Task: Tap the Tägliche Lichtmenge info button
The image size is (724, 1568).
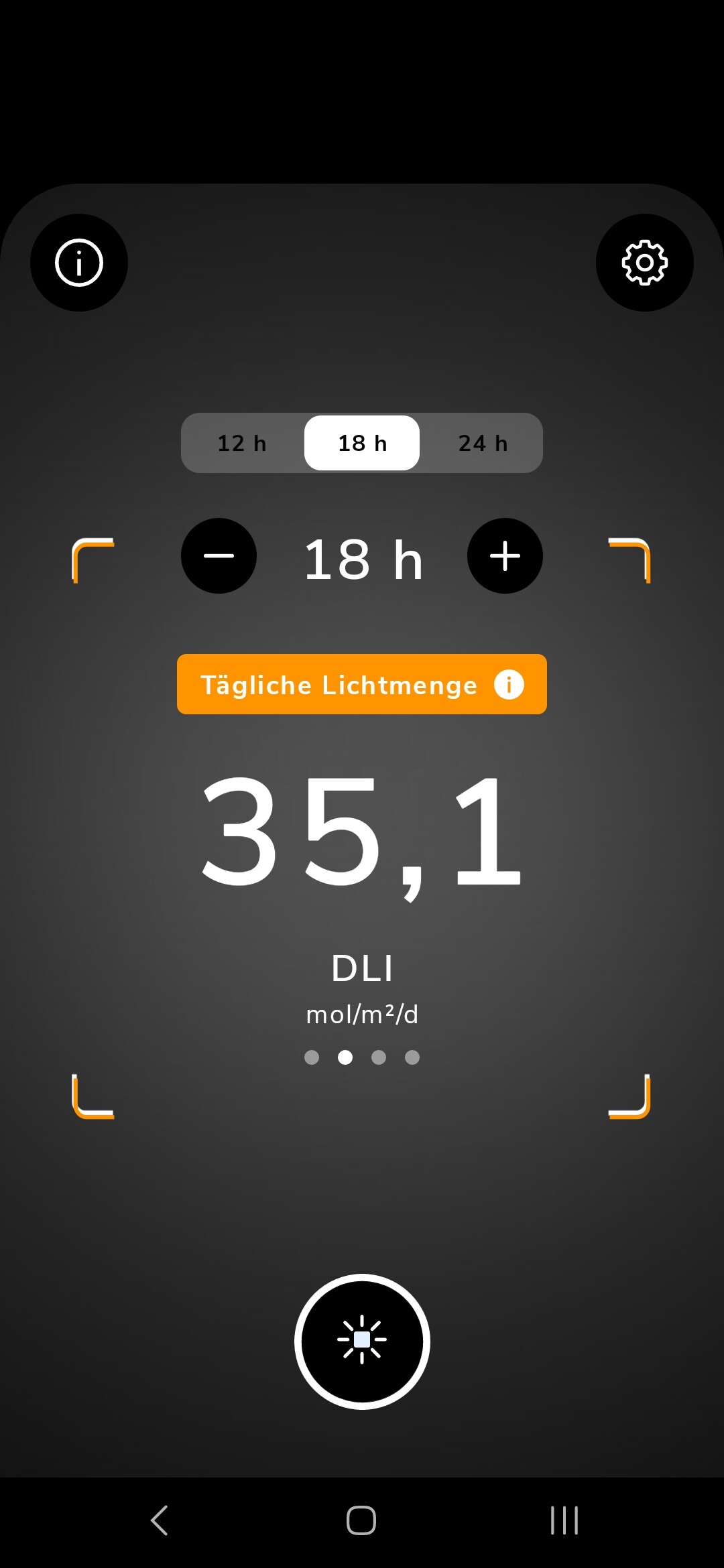Action: click(x=509, y=685)
